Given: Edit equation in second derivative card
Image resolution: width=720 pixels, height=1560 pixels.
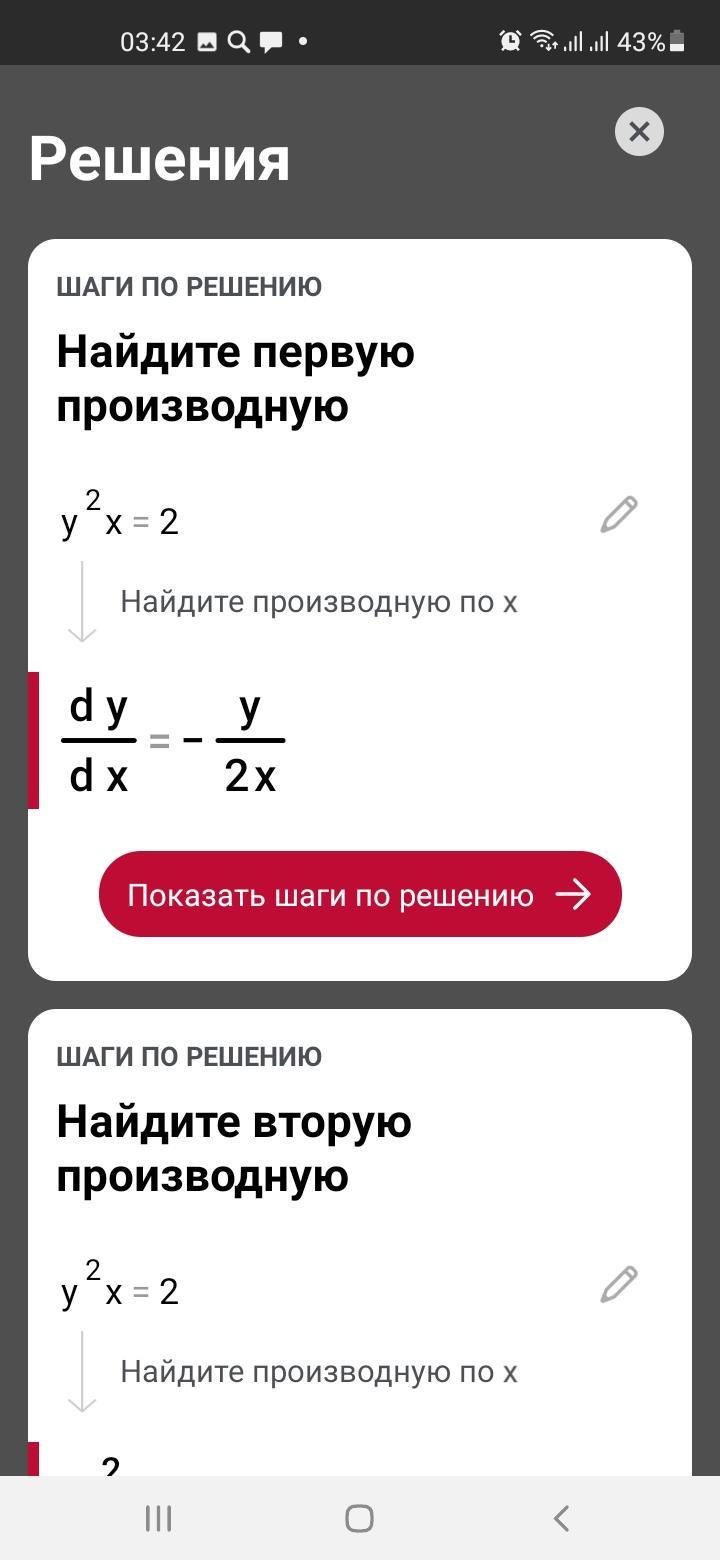Looking at the screenshot, I should click(x=618, y=1284).
